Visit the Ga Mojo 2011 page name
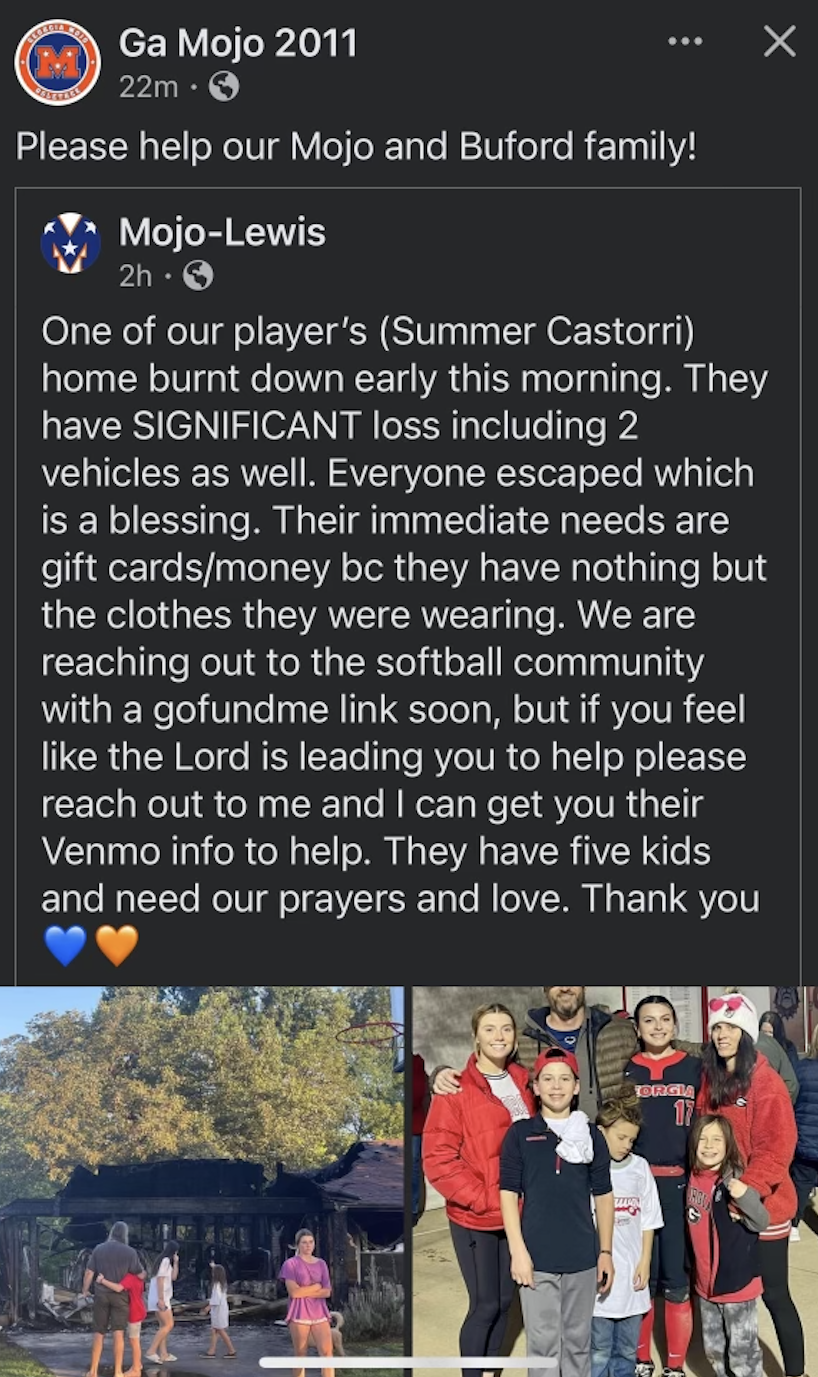 pyautogui.click(x=237, y=43)
